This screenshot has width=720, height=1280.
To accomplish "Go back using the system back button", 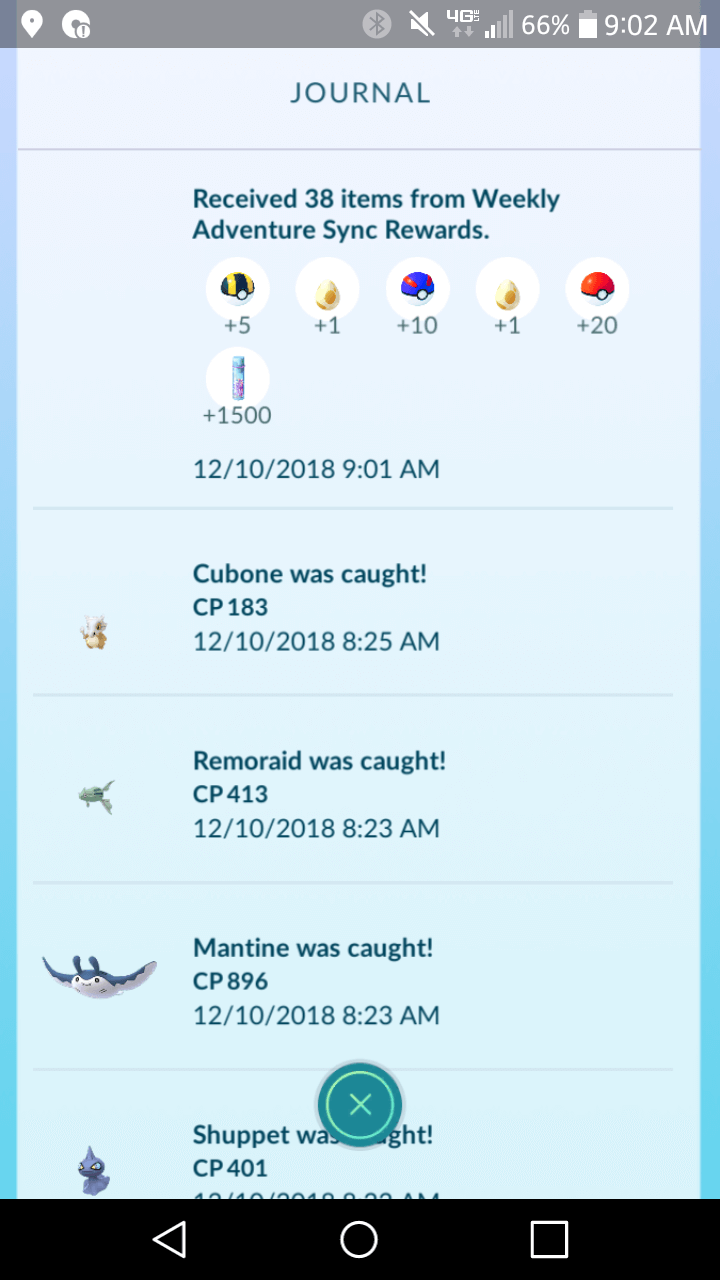I will click(x=169, y=1239).
